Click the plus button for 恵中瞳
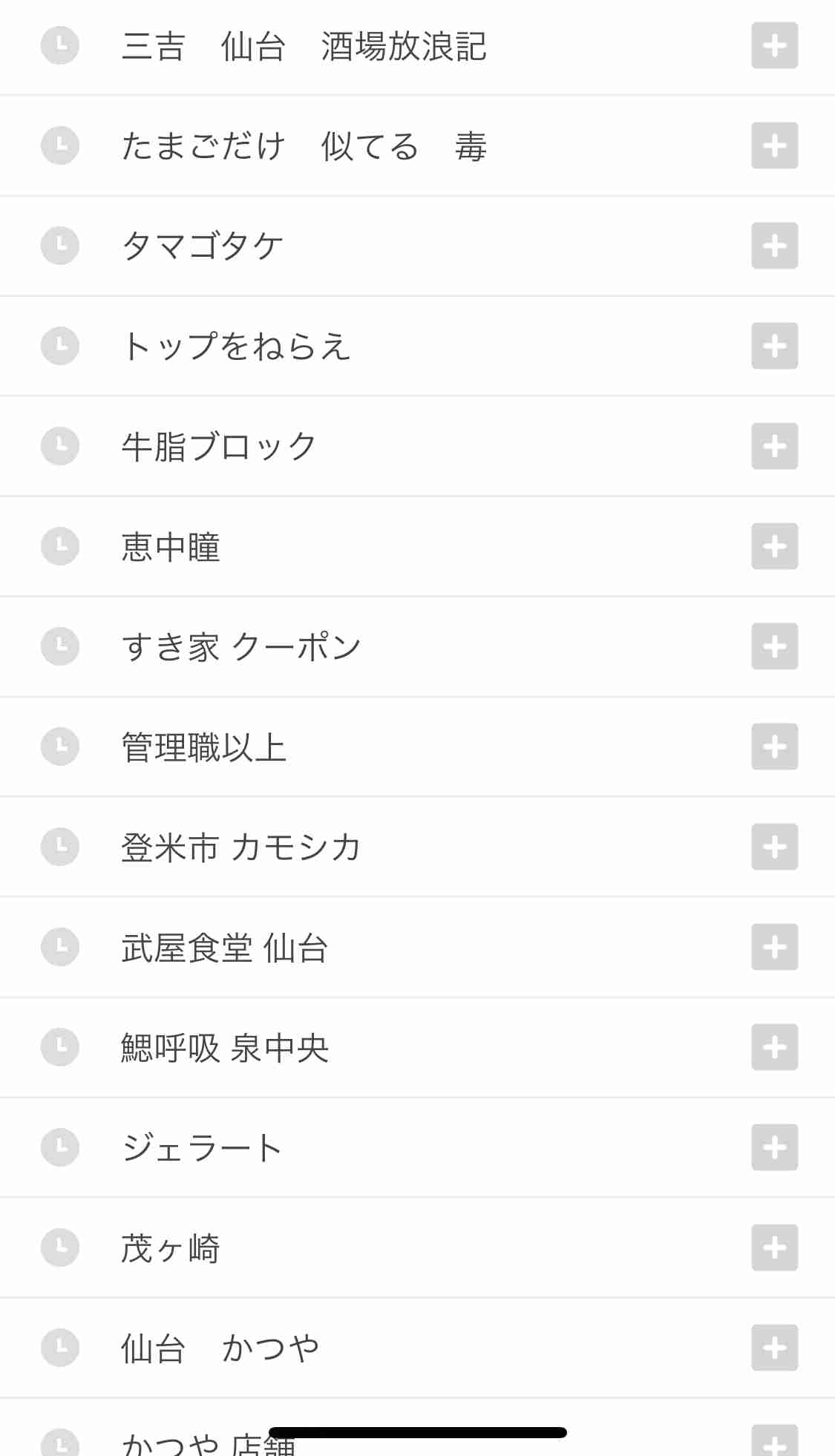The width and height of the screenshot is (835, 1456). tap(774, 546)
